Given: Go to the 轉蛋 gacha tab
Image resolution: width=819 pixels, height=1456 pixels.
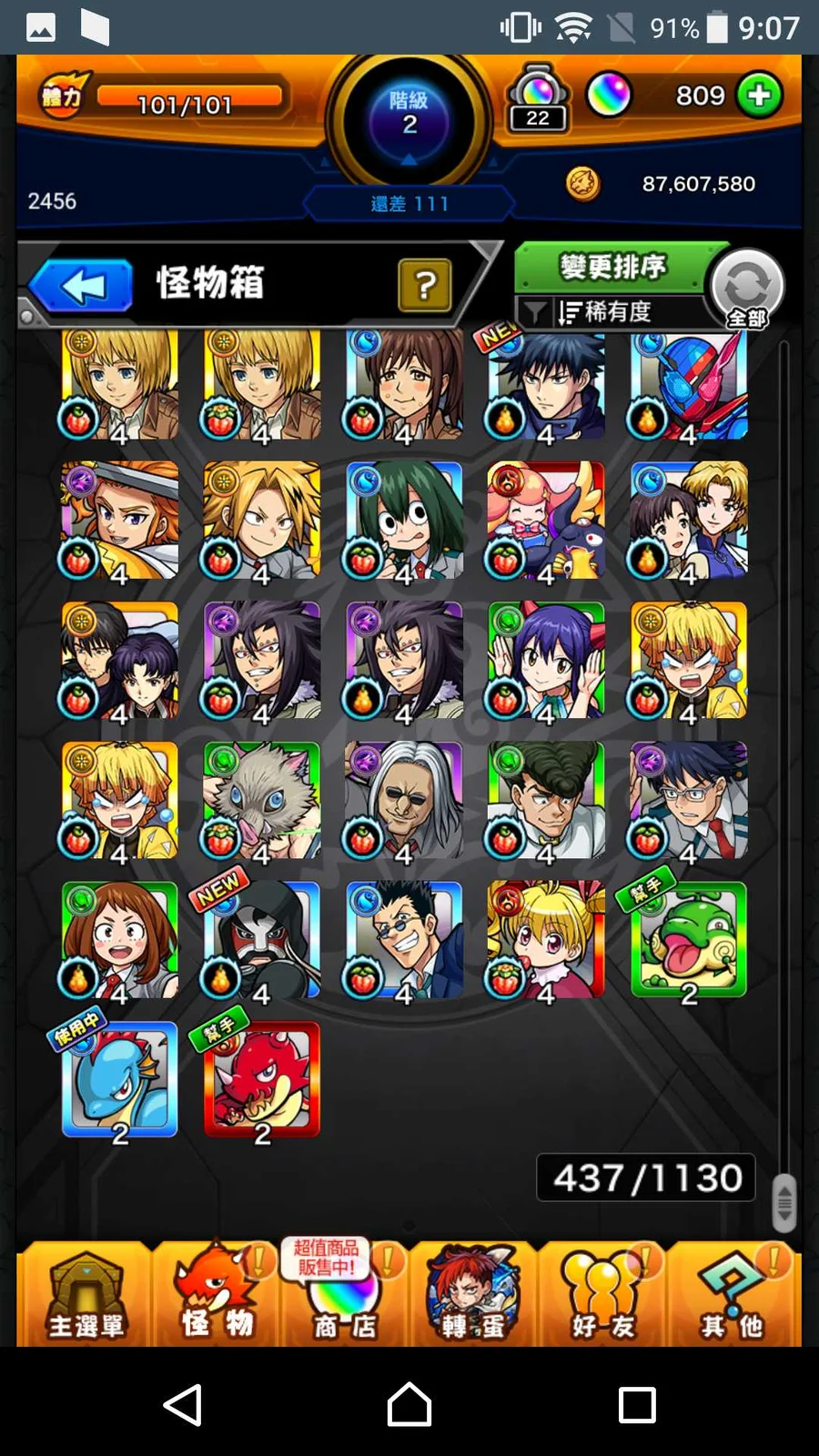Looking at the screenshot, I should 473,1297.
